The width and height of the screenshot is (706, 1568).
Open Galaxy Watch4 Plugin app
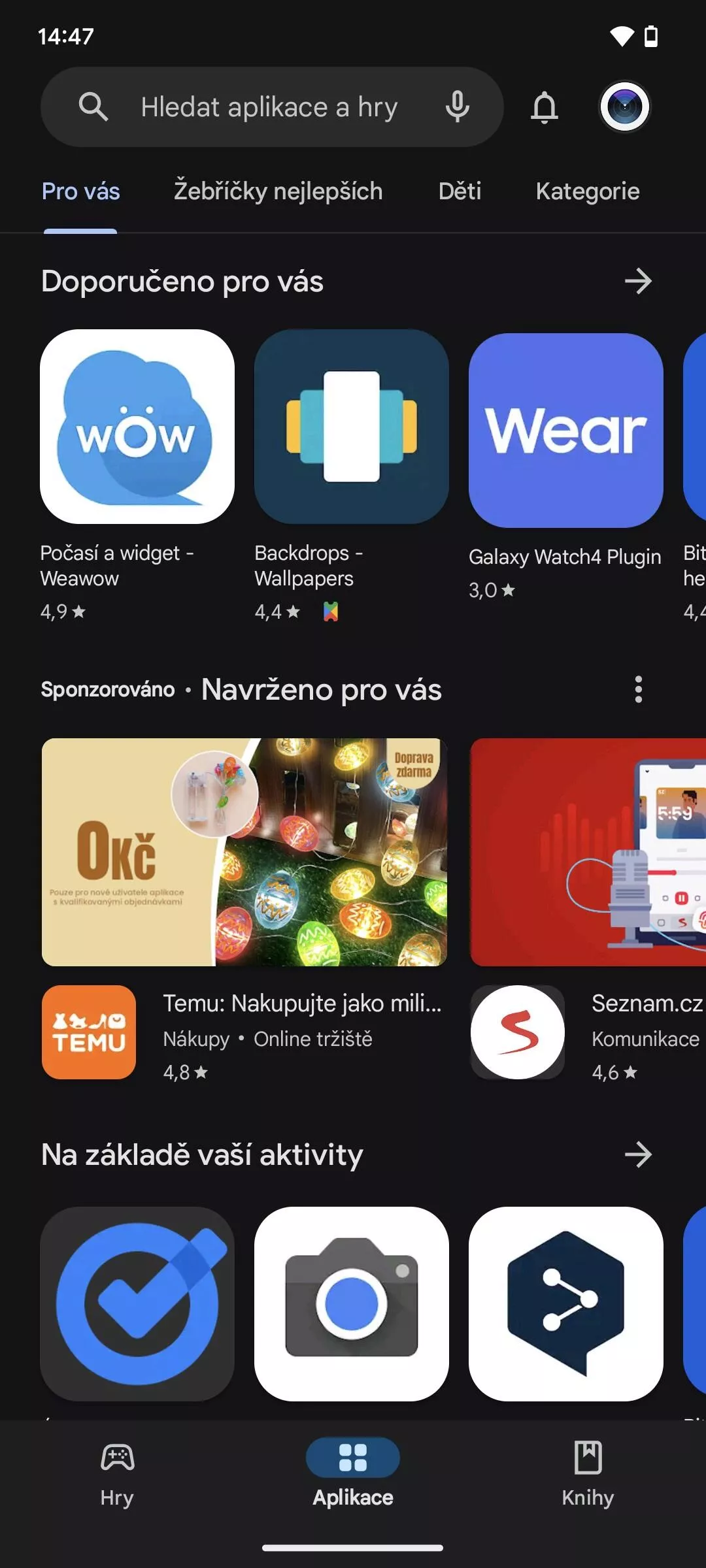(x=566, y=467)
